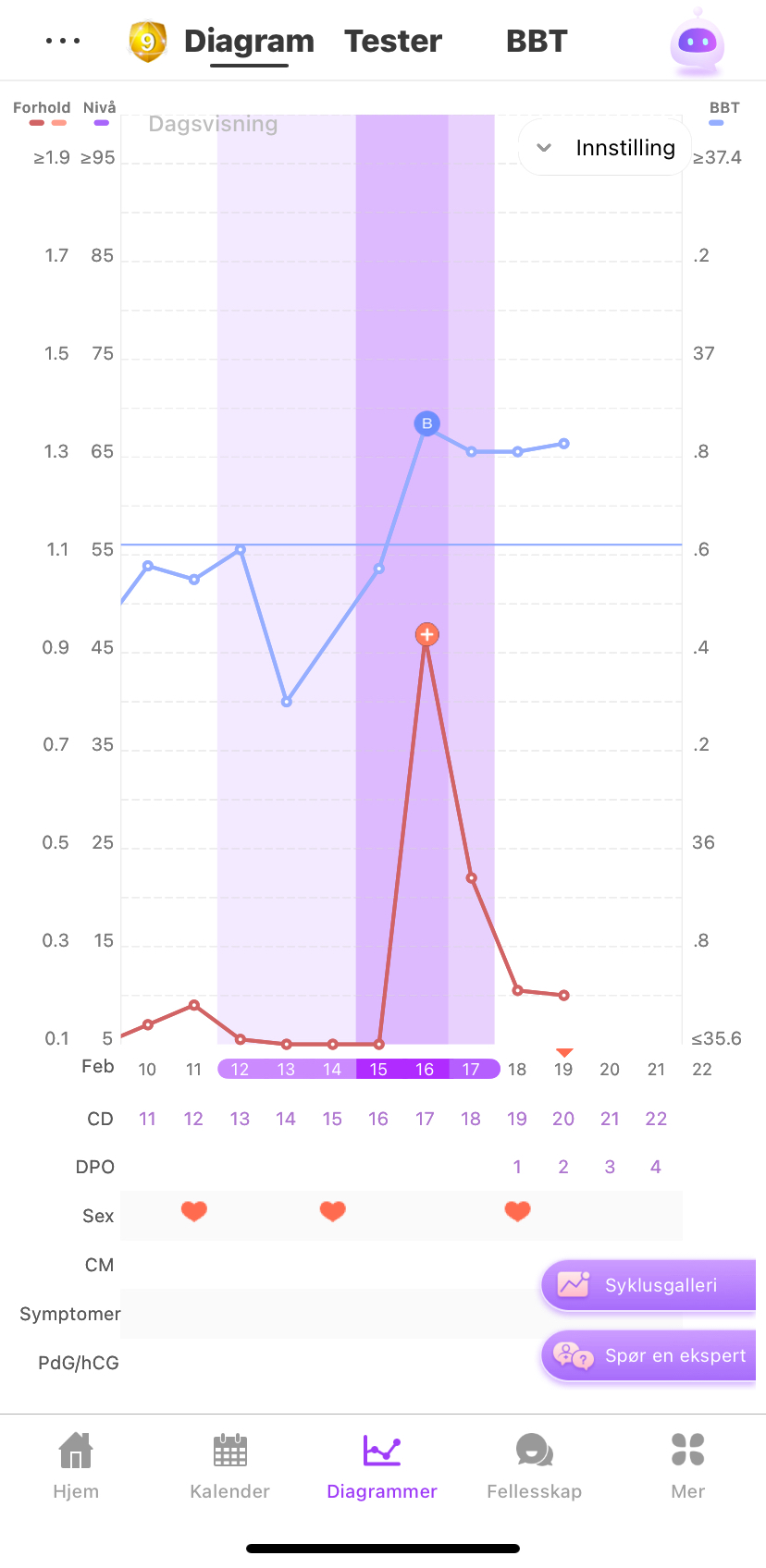766x1568 pixels.
Task: Select the Diagrammer tab
Action: click(382, 1465)
